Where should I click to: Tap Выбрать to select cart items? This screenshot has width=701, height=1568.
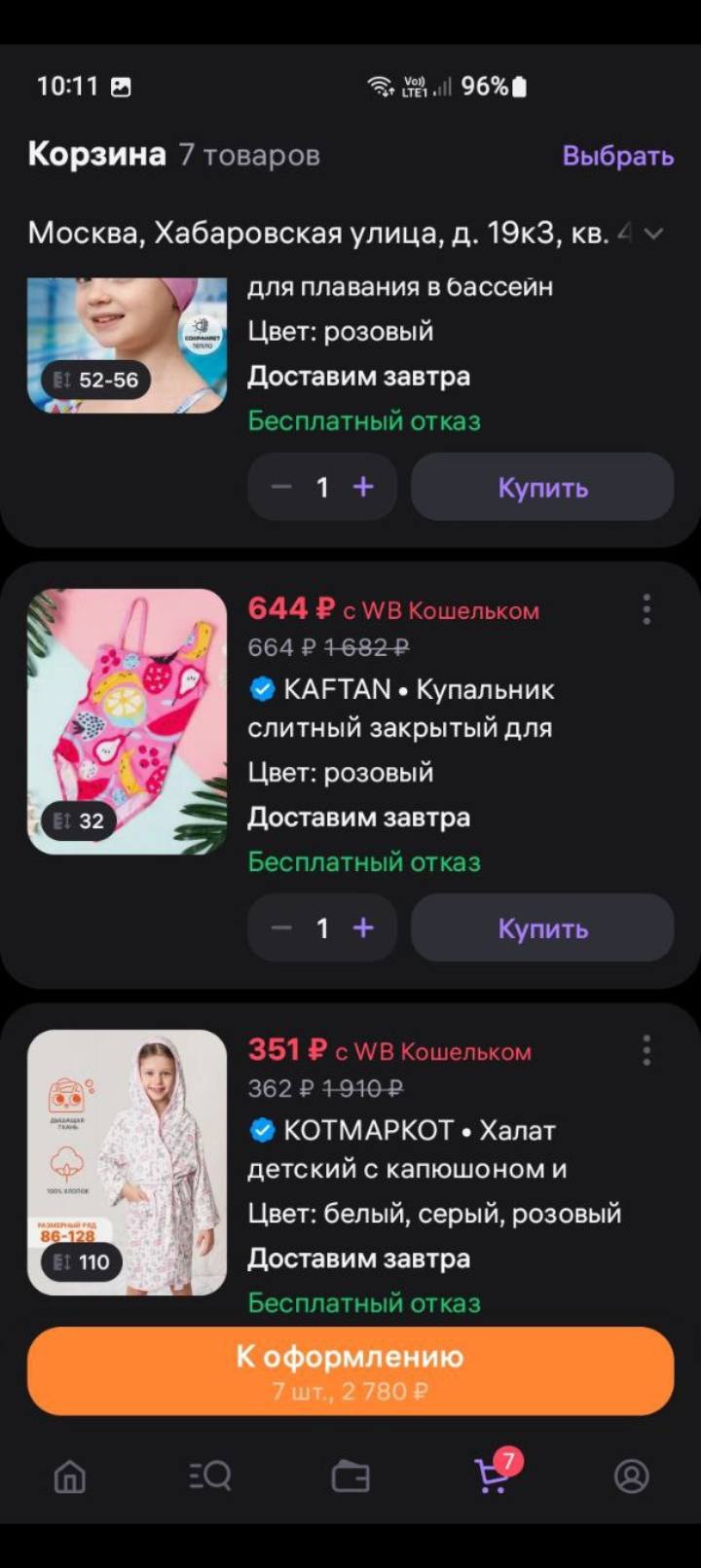617,156
